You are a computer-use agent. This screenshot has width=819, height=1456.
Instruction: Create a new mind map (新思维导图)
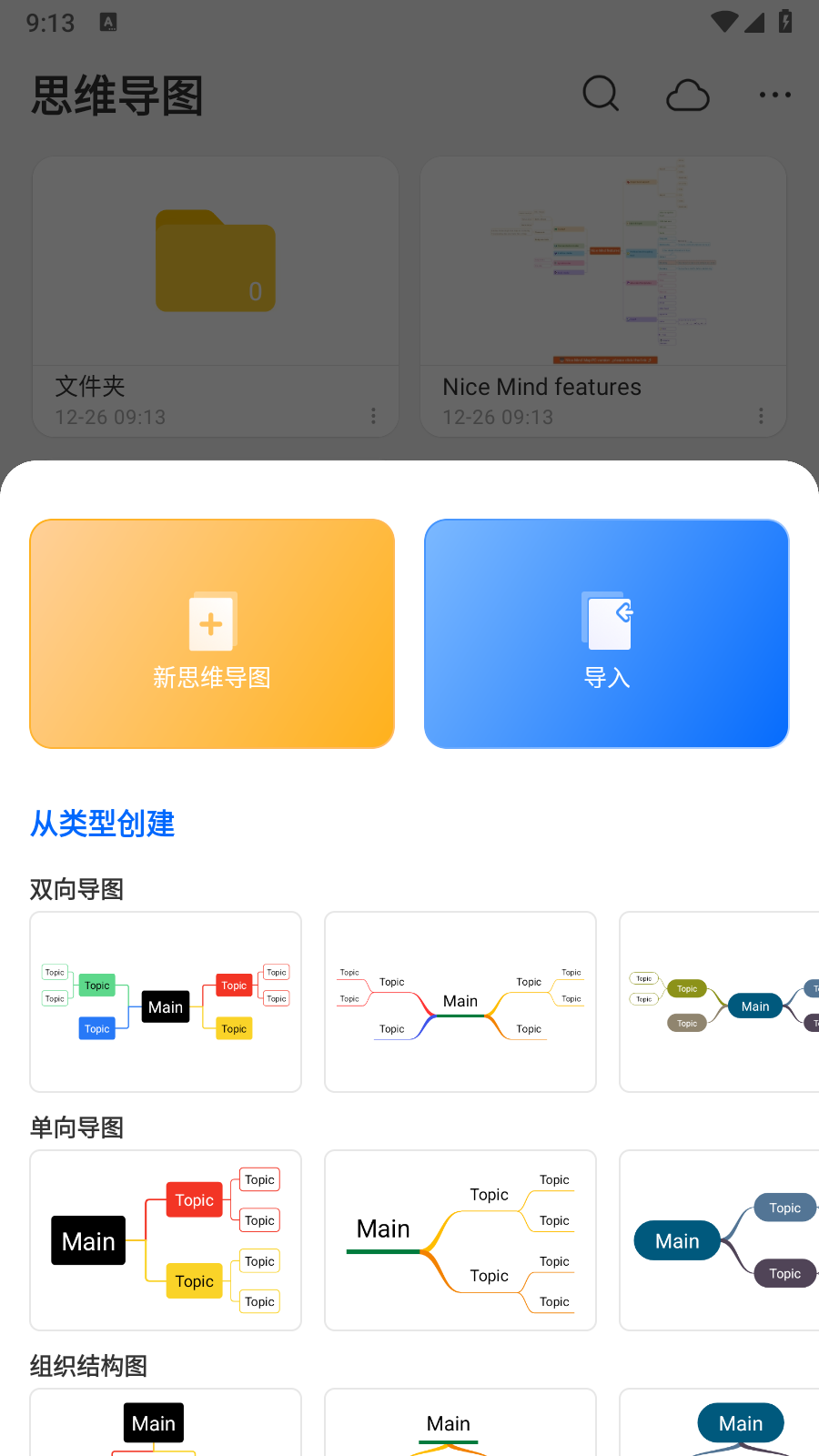click(212, 633)
